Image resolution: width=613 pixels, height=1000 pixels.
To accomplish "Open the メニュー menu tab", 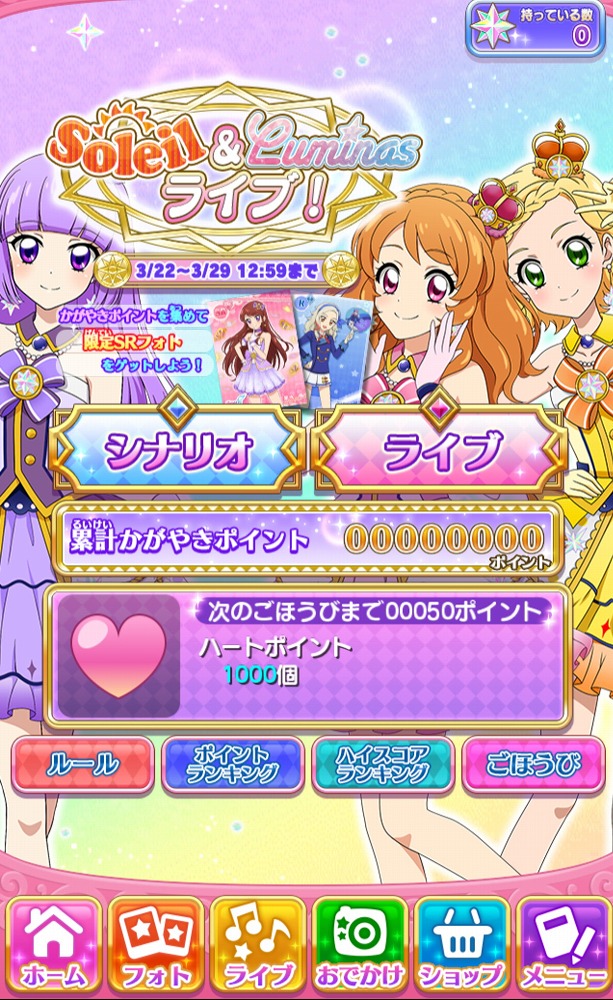I will click(562, 945).
